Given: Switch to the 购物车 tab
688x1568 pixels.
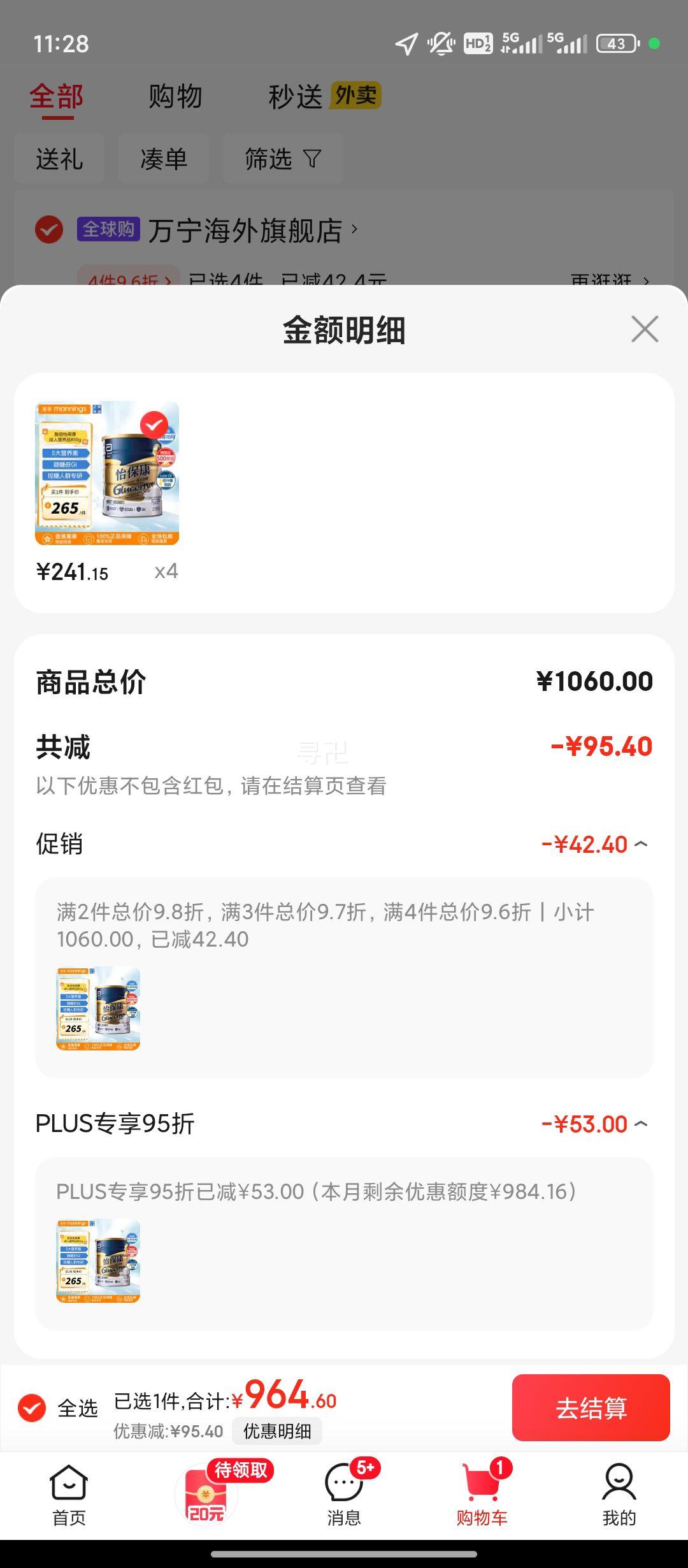Looking at the screenshot, I should (x=482, y=1493).
